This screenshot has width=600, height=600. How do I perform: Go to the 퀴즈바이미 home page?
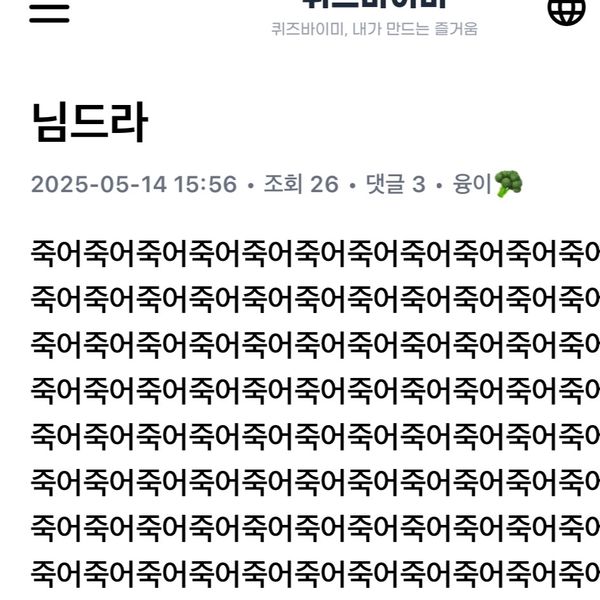point(374,6)
